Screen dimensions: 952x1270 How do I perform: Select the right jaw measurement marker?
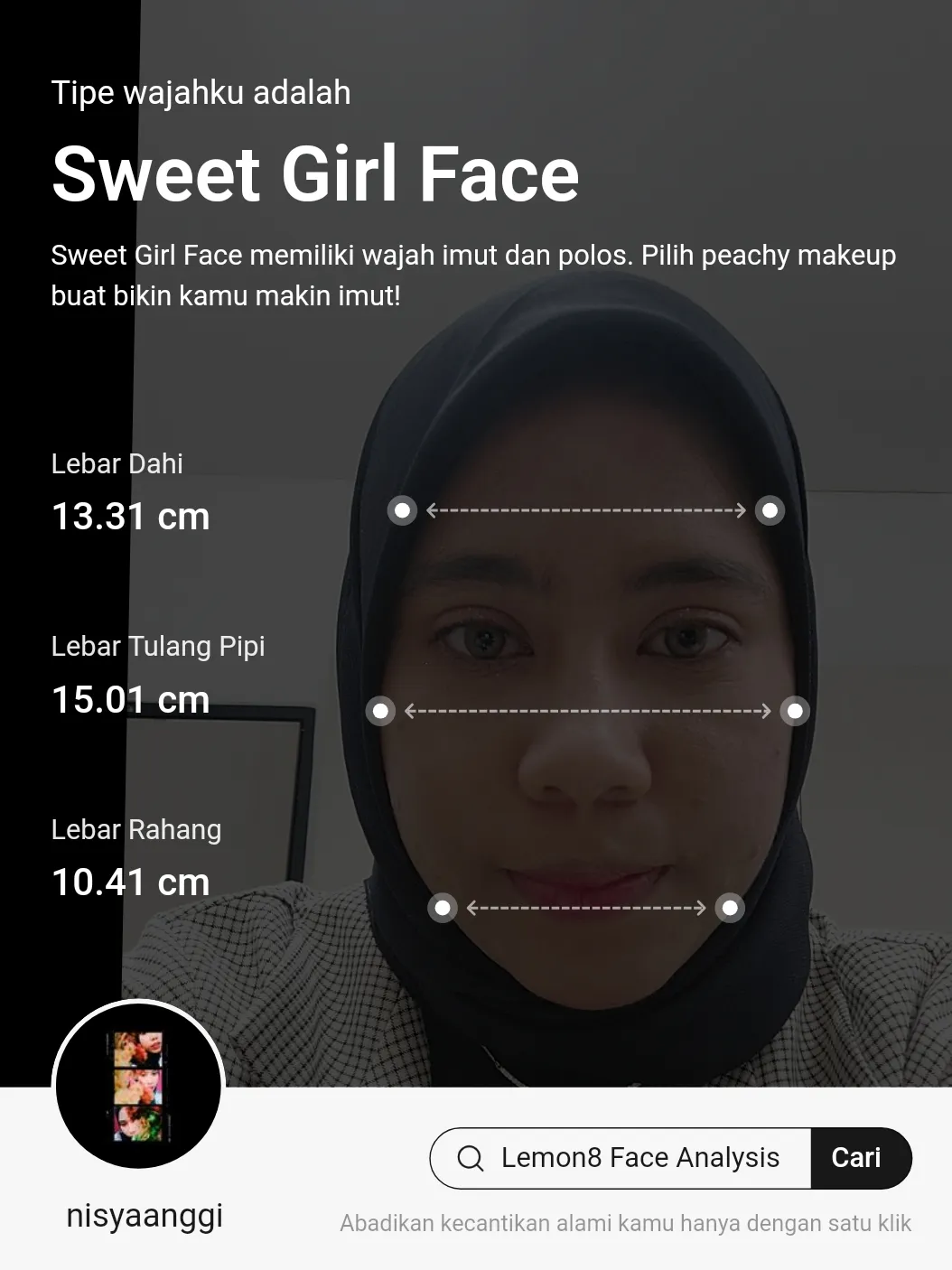(x=731, y=907)
